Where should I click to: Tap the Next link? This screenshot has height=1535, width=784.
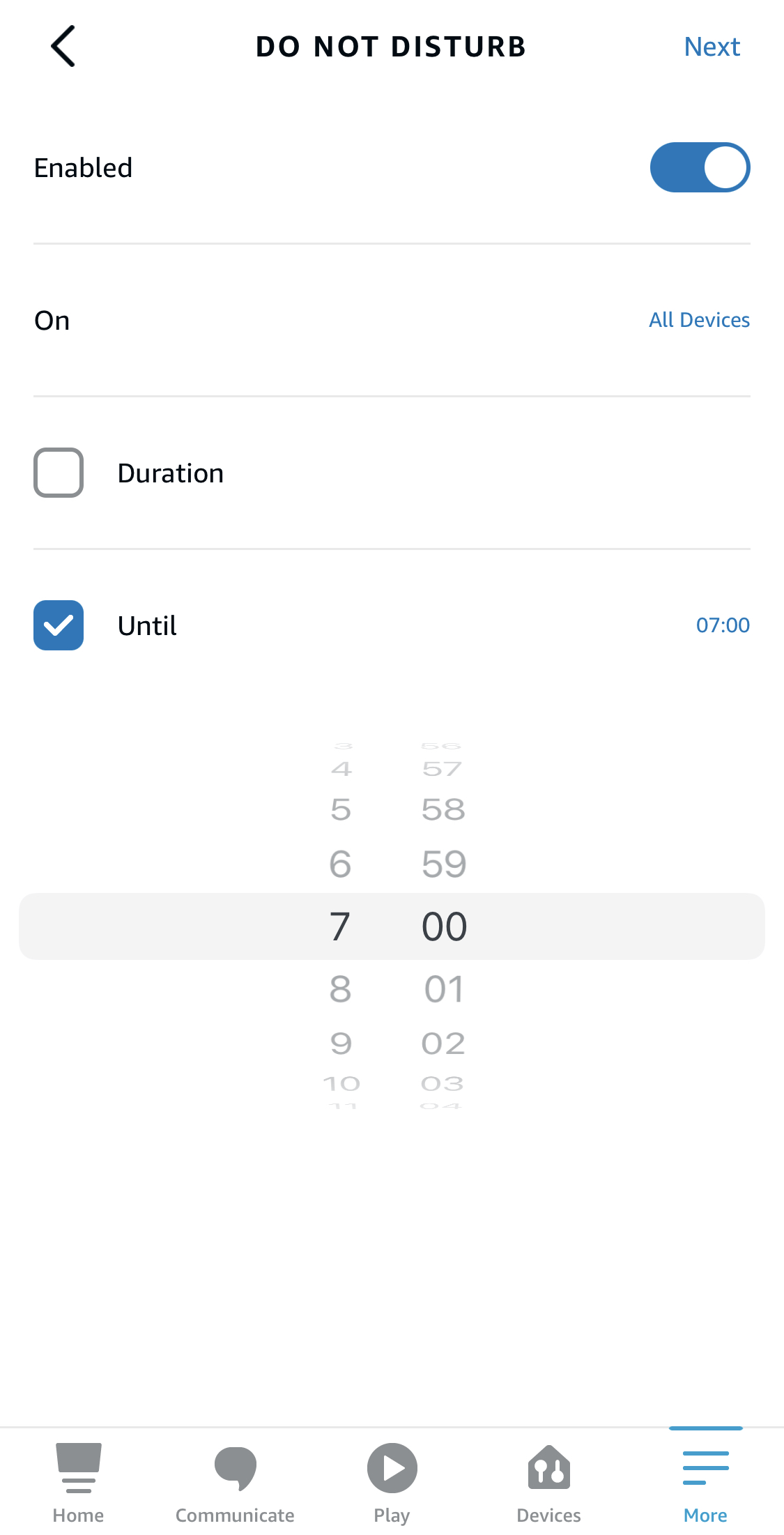tap(712, 46)
